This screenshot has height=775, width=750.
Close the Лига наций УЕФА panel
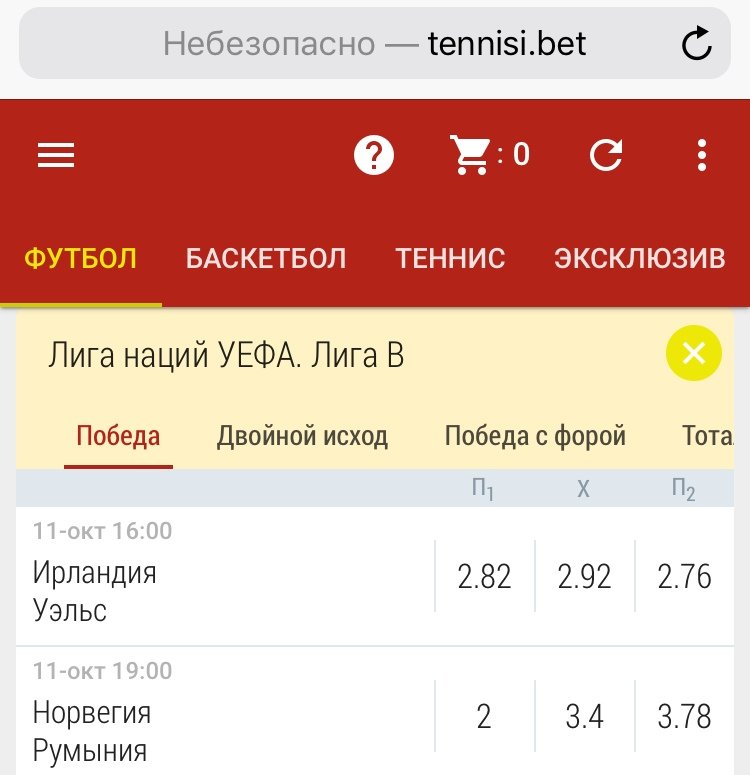693,353
